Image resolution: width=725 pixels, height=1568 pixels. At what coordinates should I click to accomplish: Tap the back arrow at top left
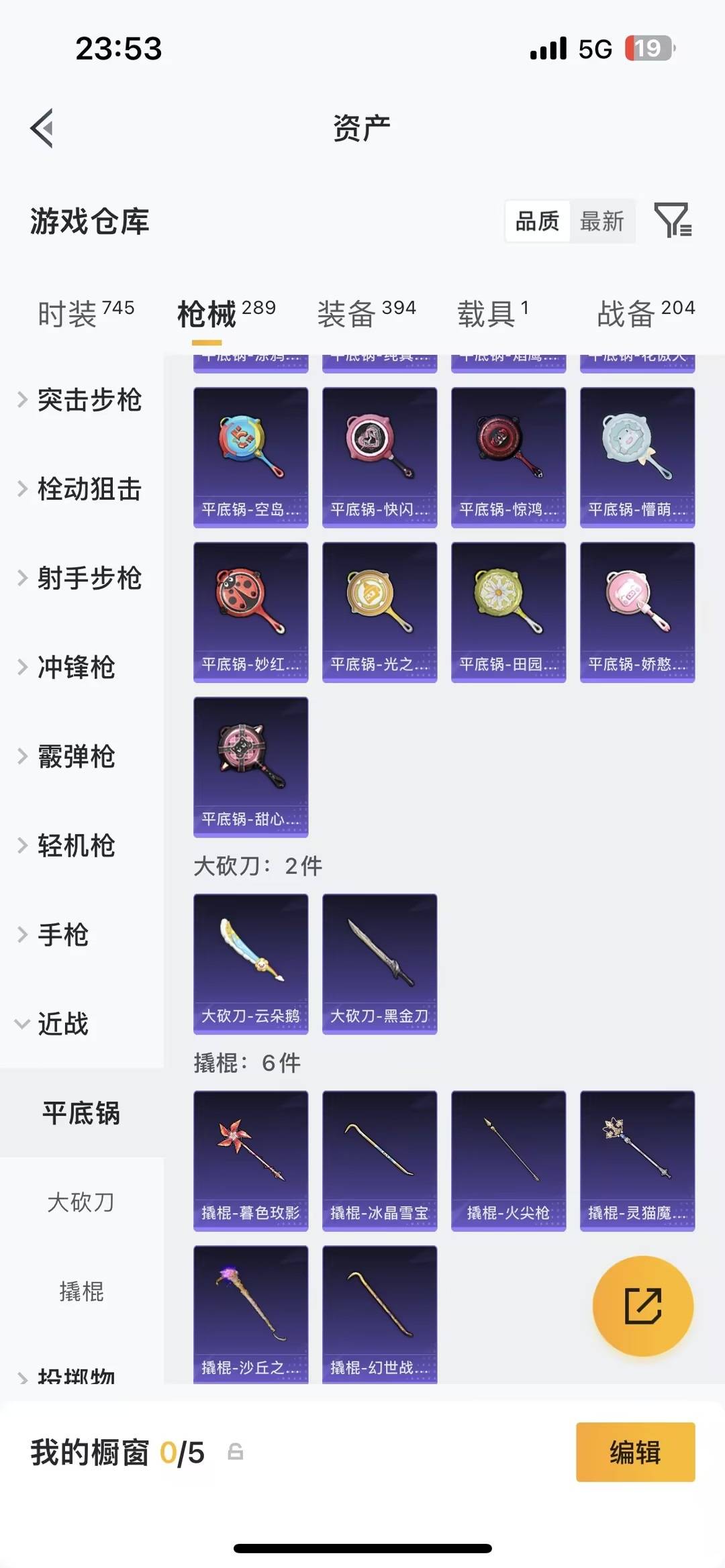(x=43, y=127)
